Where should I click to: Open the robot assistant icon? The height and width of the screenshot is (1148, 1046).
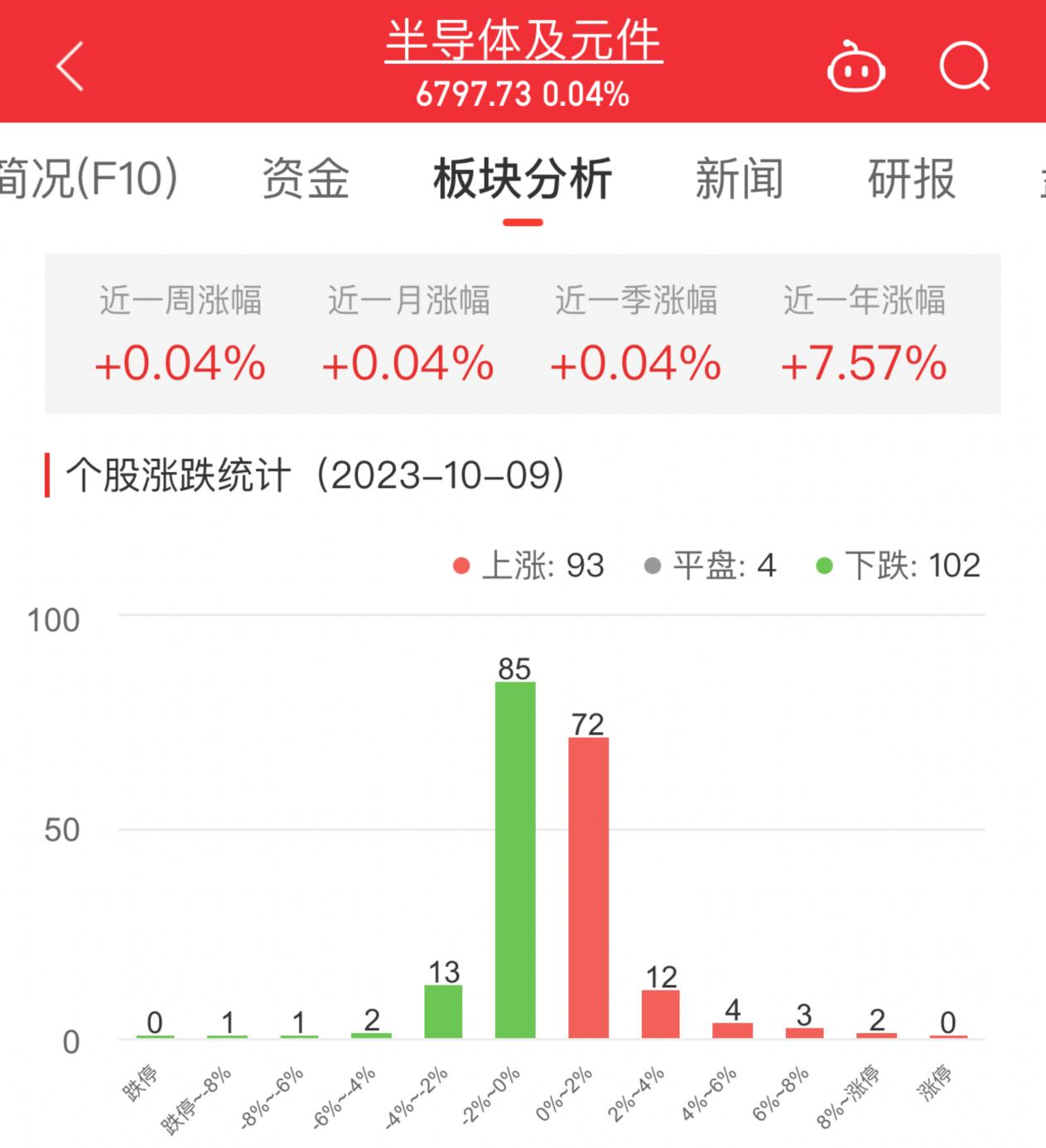click(x=856, y=67)
